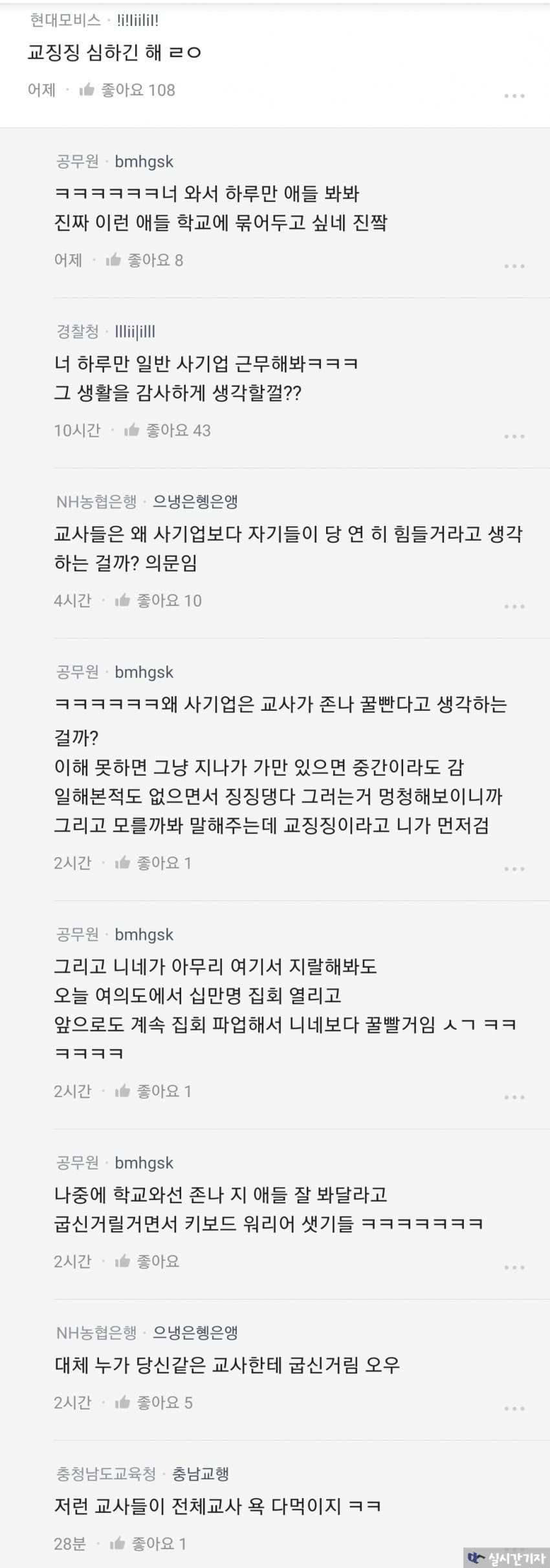Open options for the 여의도 집회 comment
The width and height of the screenshot is (550, 1568).
click(x=514, y=1097)
